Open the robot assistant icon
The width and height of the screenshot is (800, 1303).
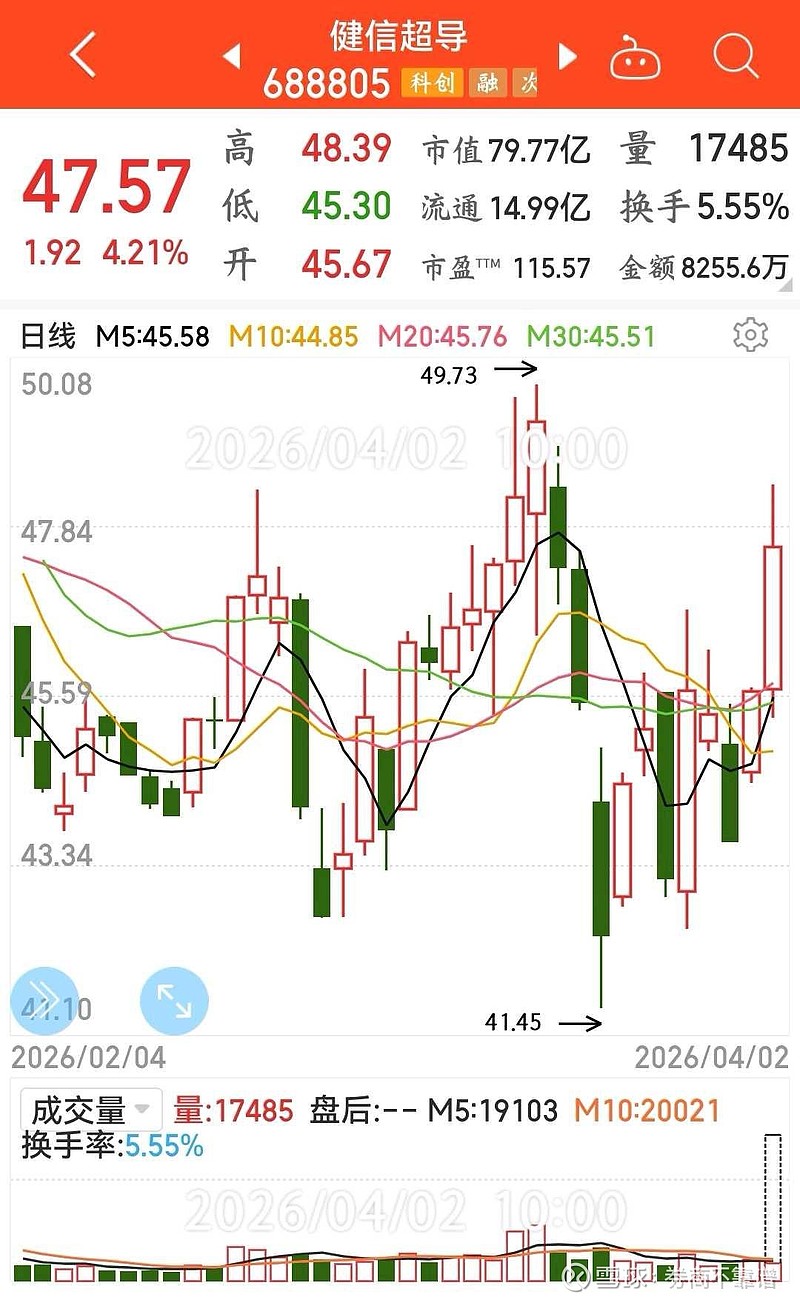coord(637,56)
